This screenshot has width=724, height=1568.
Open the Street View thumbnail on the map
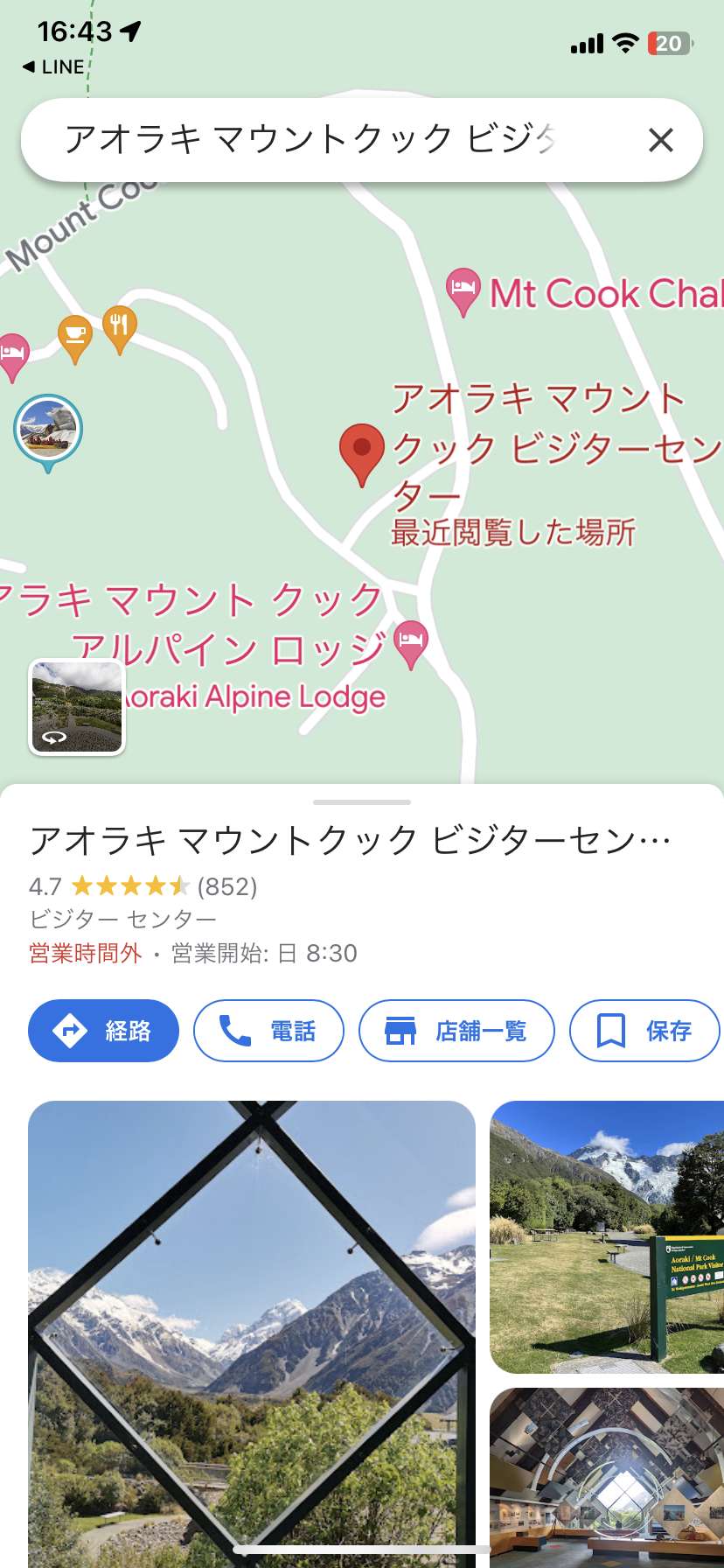77,707
